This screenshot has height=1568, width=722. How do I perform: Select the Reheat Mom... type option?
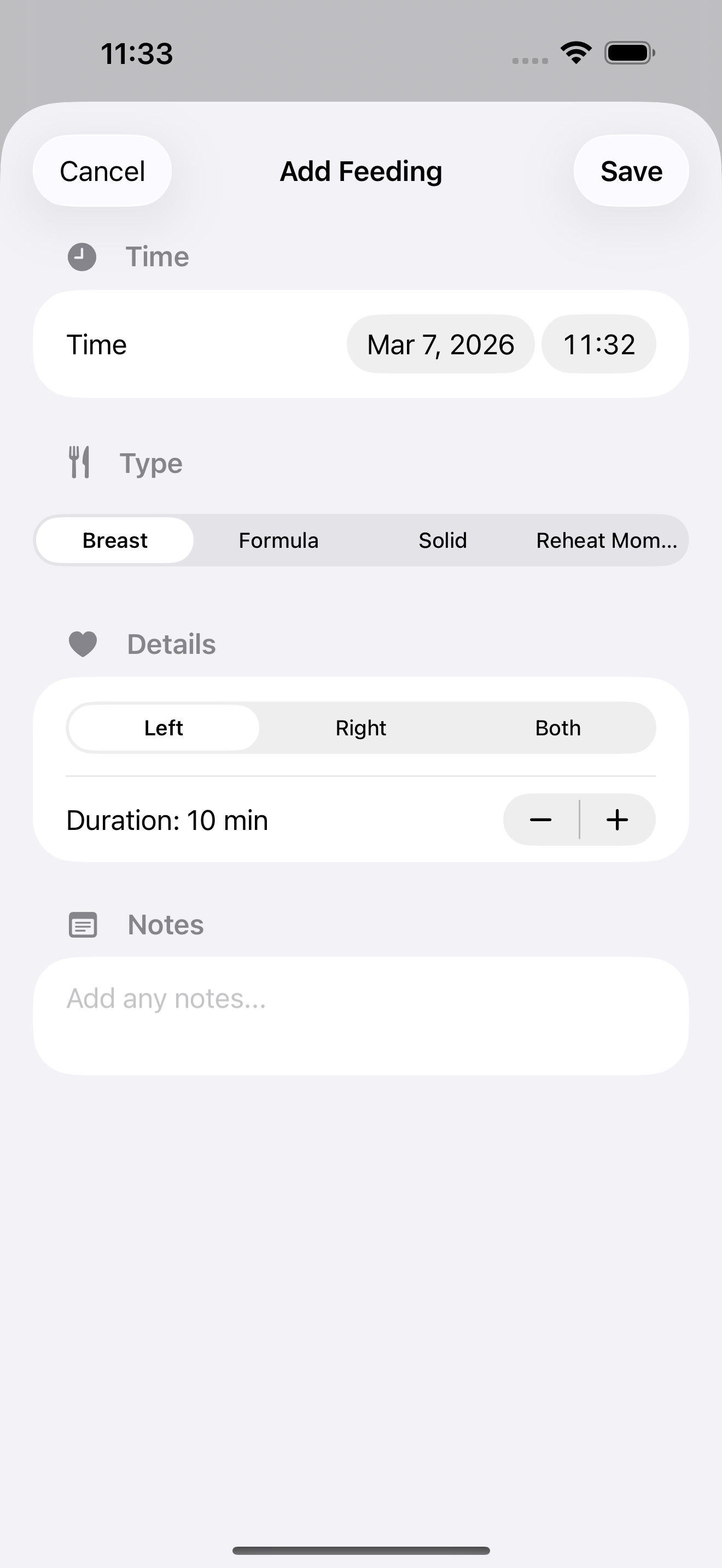point(605,541)
